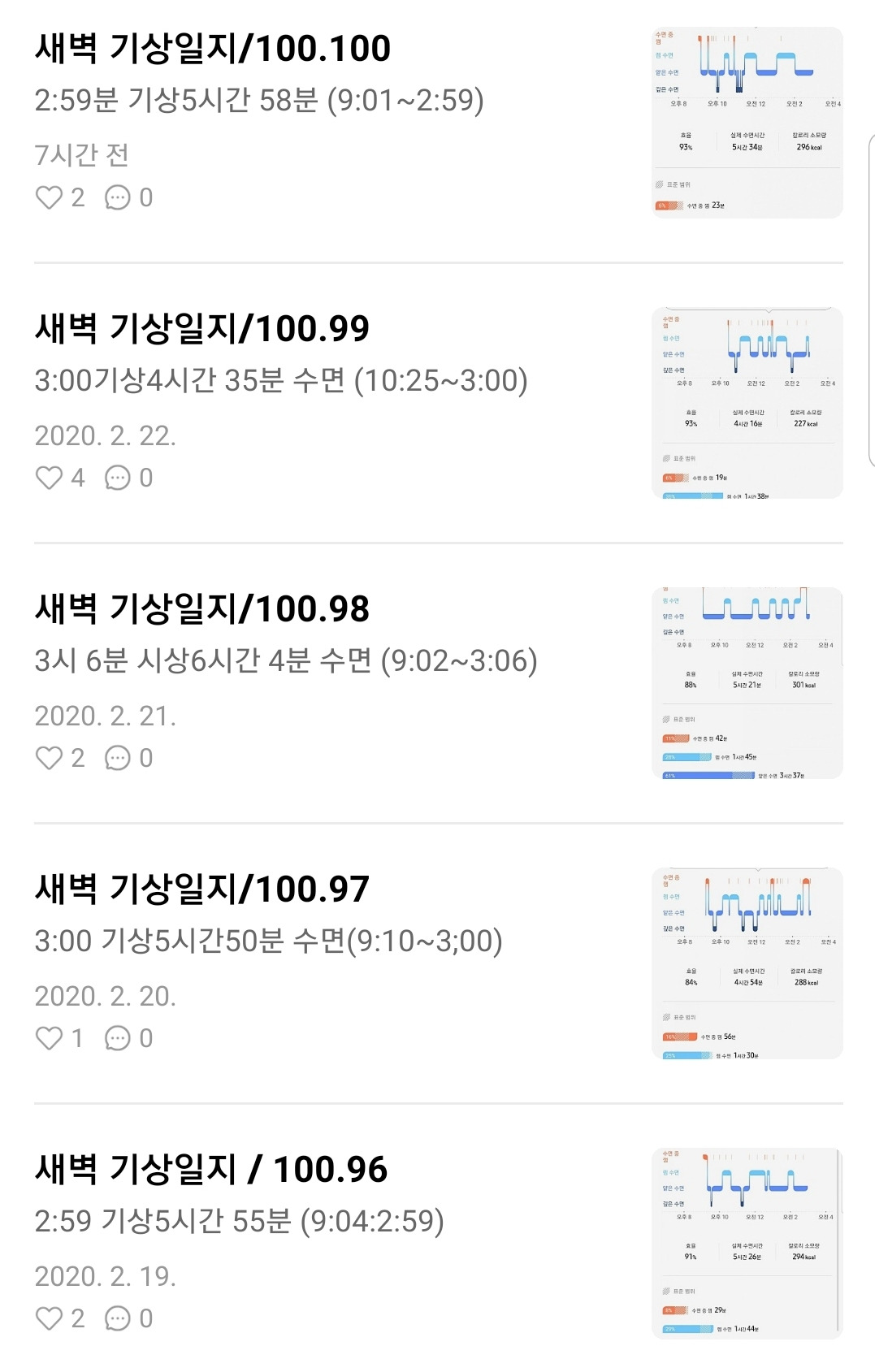This screenshot has height=1372, width=875.
Task: Like the post dated 2020. 2. 19.
Action: [50, 1318]
